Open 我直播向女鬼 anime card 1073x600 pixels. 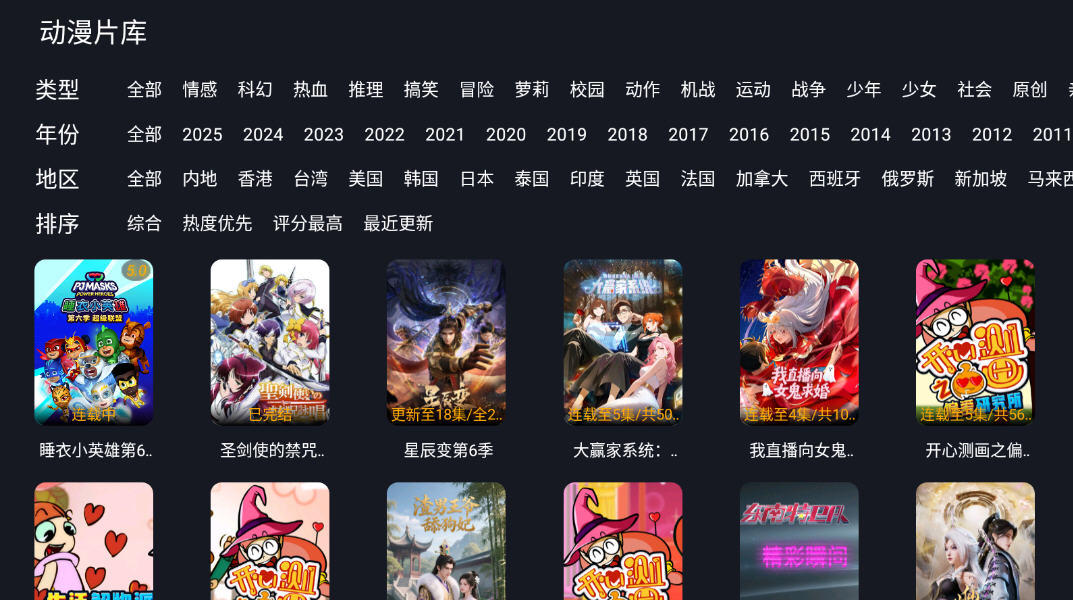[799, 343]
